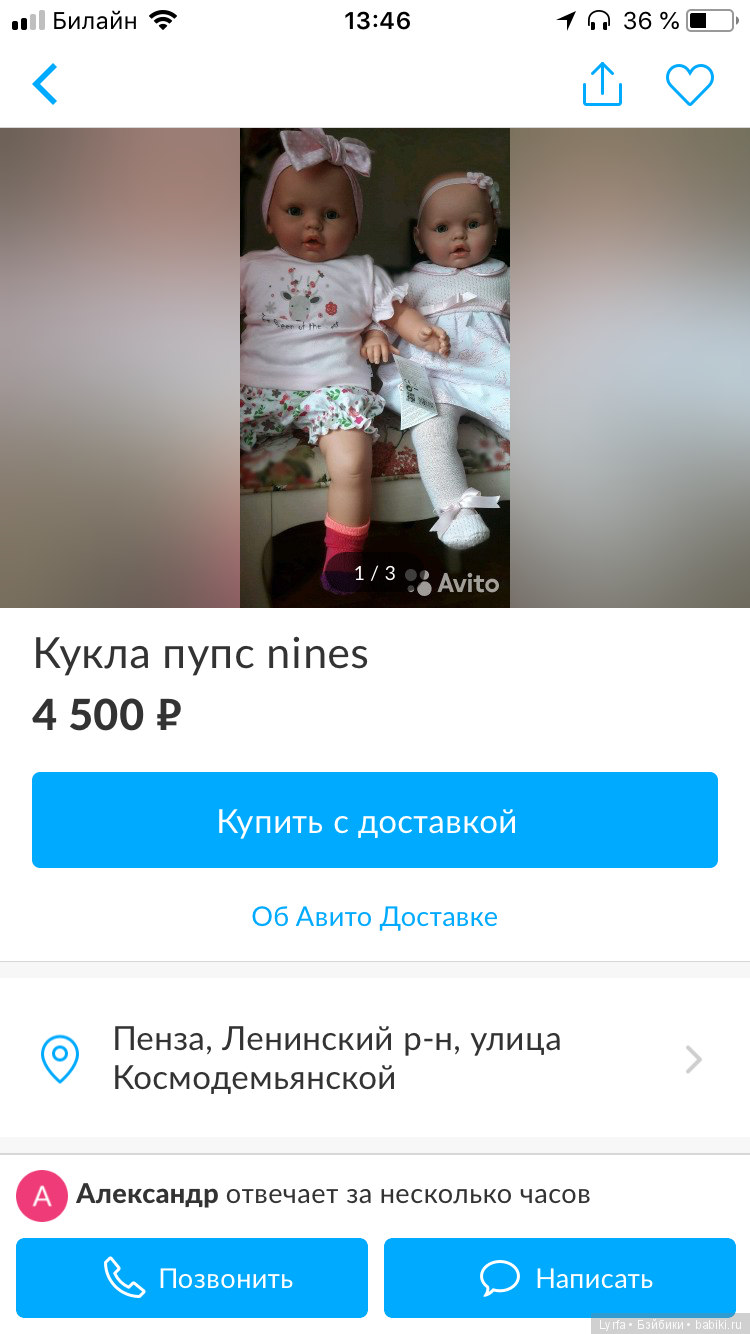Call the seller via «Позвонить»
Viewport: 750px width, 1334px height.
pos(192,1278)
